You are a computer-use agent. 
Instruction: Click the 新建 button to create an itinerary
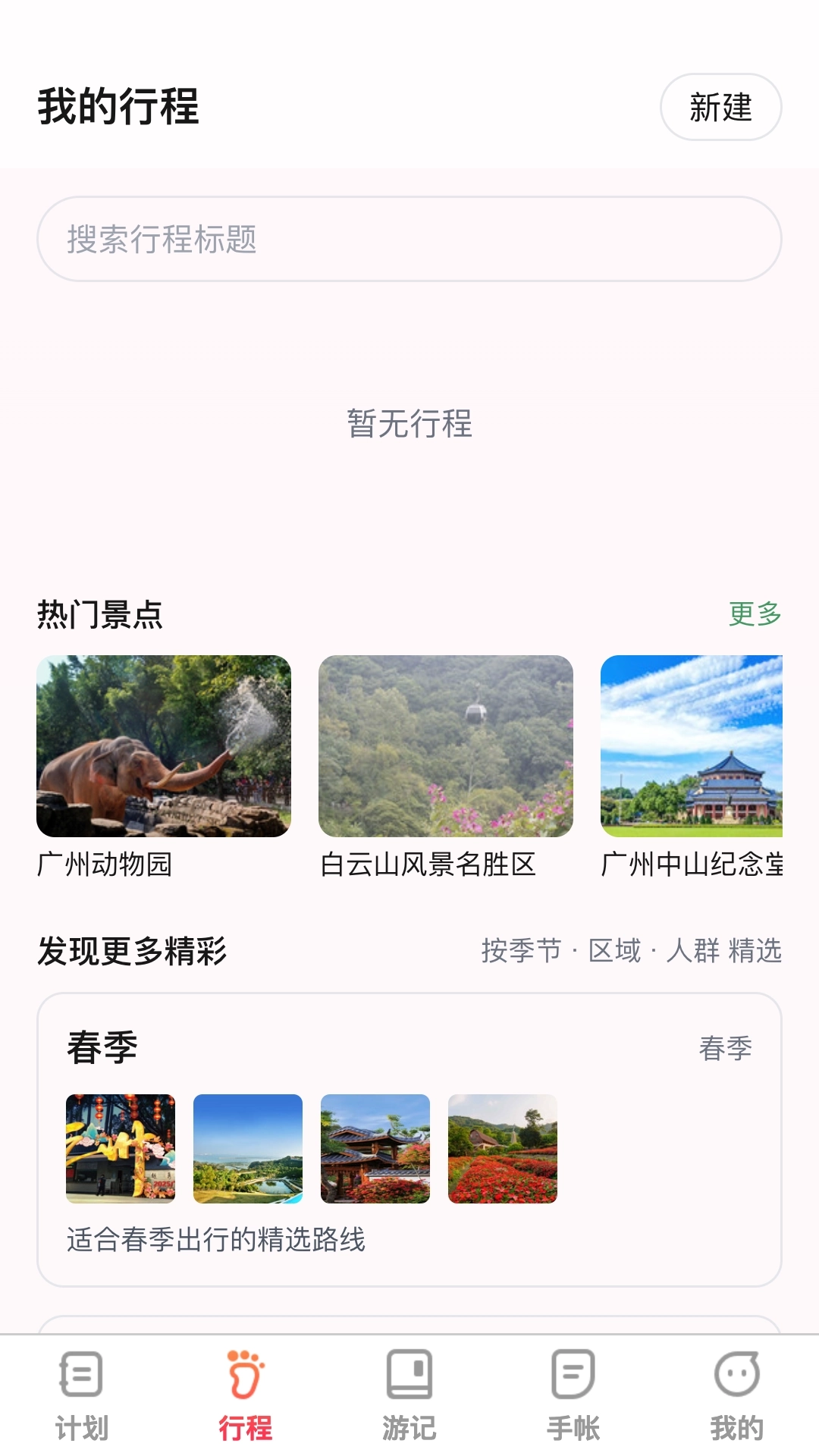tap(721, 108)
